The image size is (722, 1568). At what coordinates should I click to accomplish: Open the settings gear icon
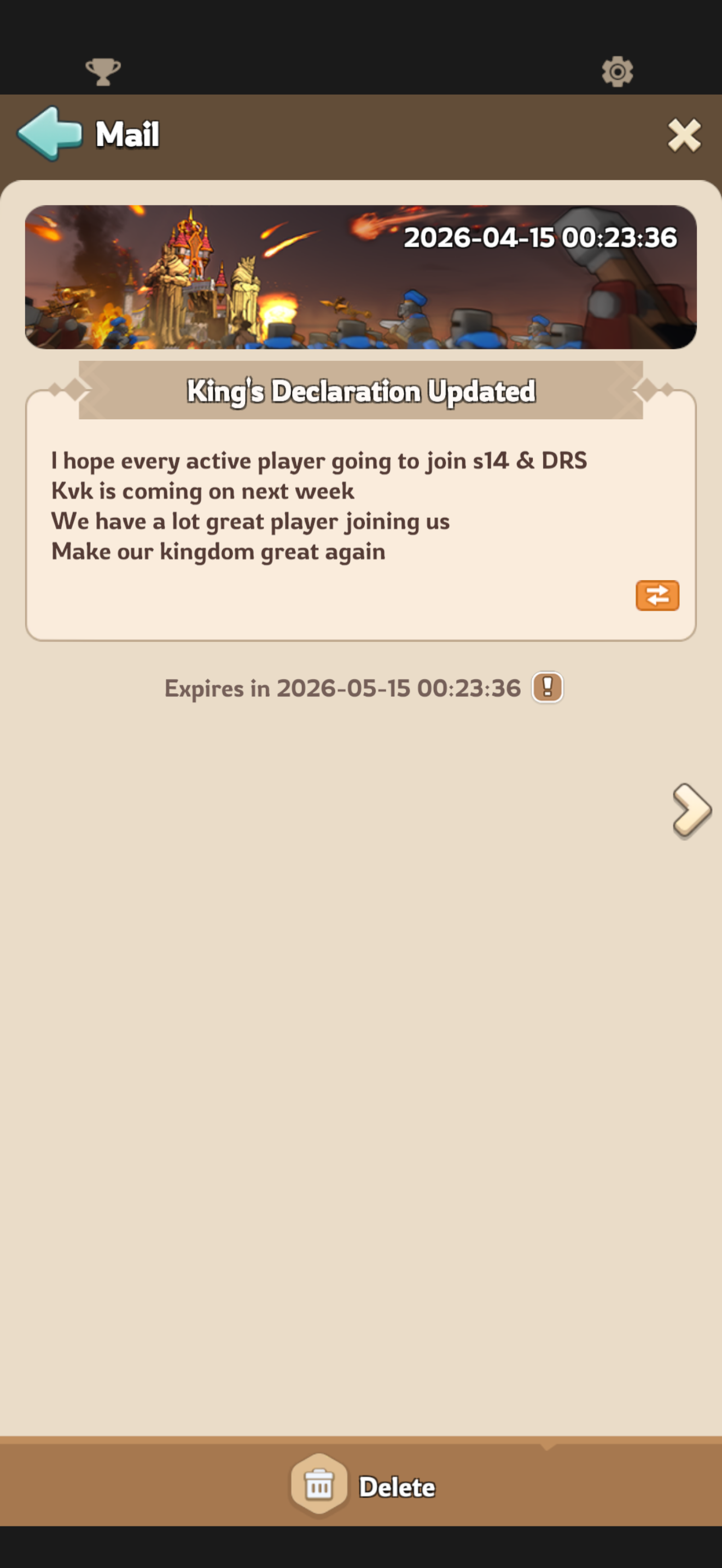tap(618, 71)
